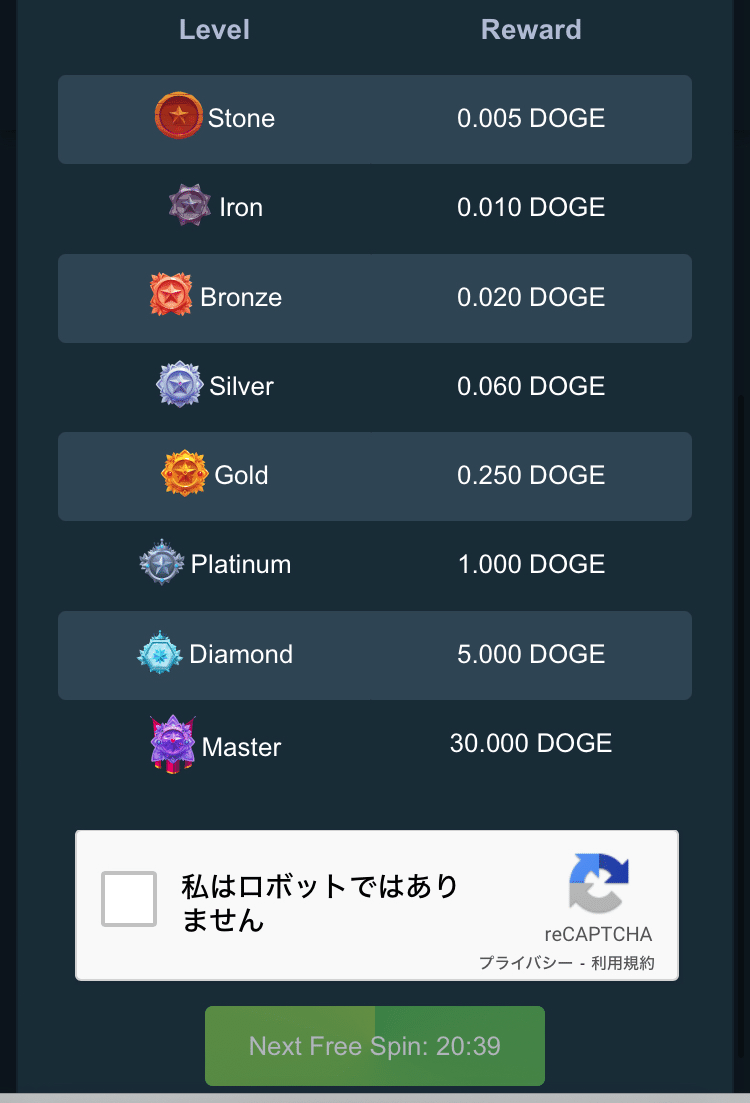Click the Master reward showing 30.000 DOGE

(x=531, y=743)
